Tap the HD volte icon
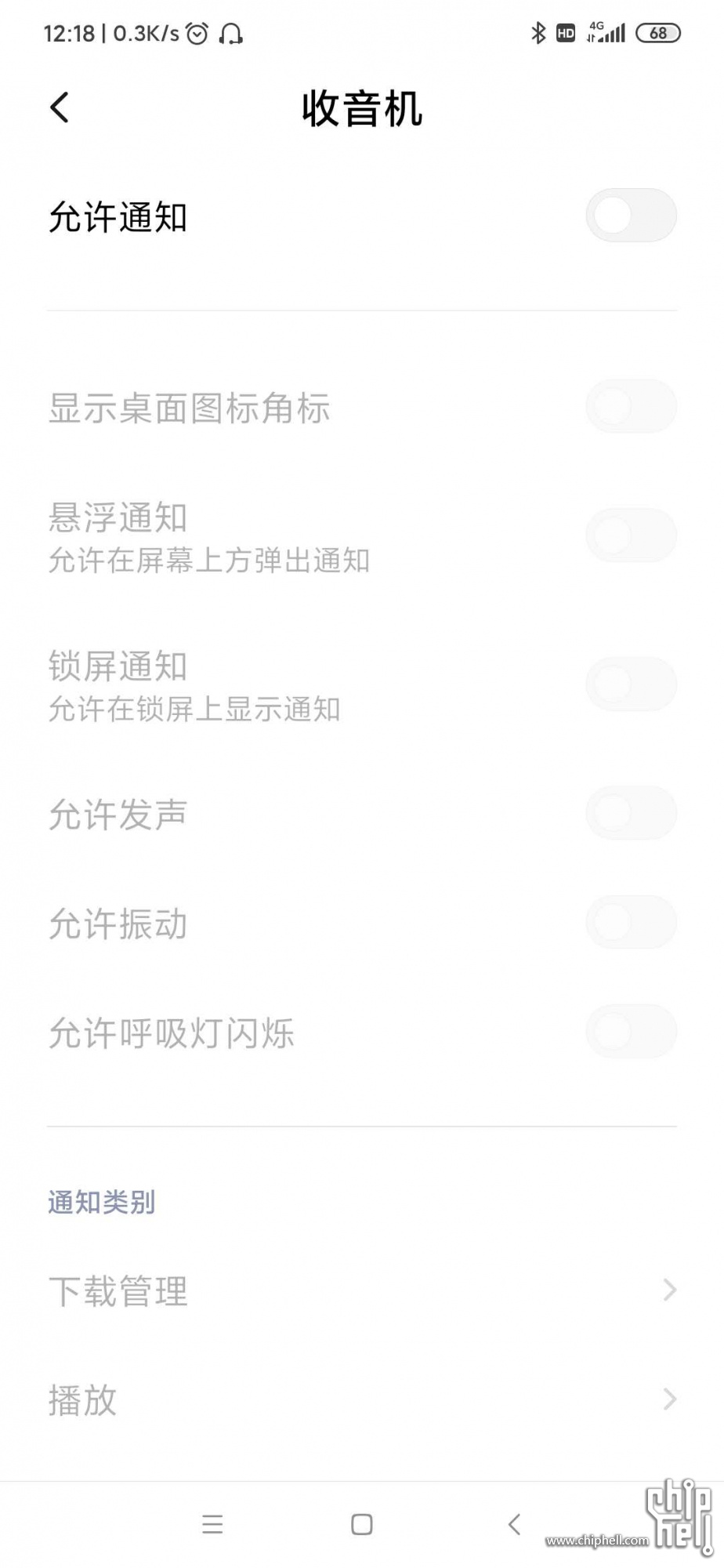The image size is (724, 1568). pyautogui.click(x=565, y=33)
